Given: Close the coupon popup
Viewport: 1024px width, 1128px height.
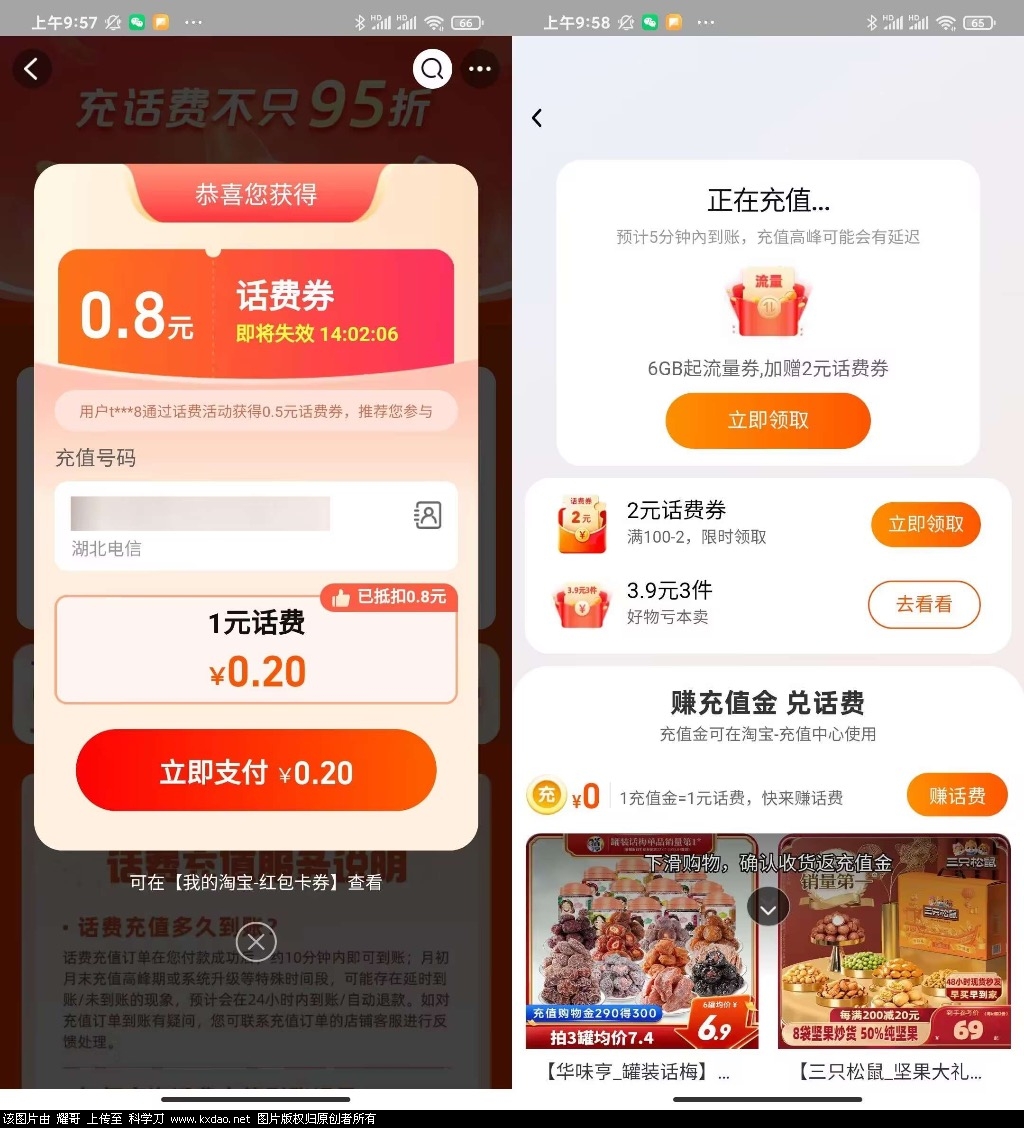Looking at the screenshot, I should pos(256,942).
